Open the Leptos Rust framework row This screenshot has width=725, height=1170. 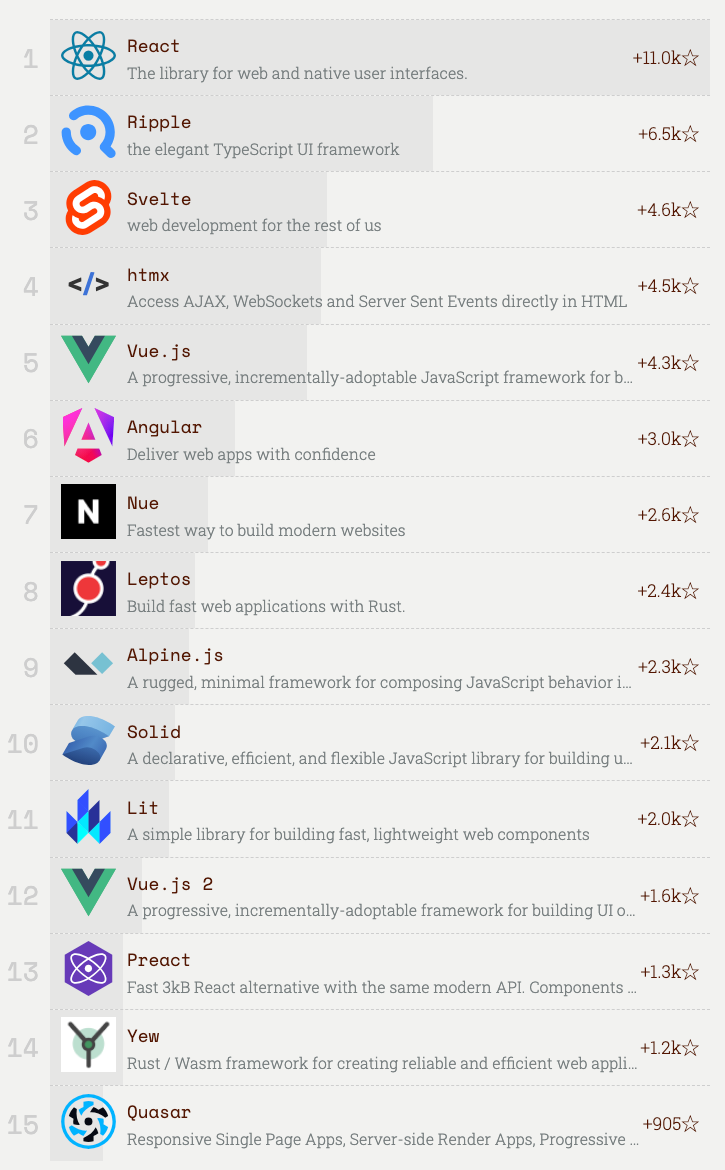coord(158,579)
